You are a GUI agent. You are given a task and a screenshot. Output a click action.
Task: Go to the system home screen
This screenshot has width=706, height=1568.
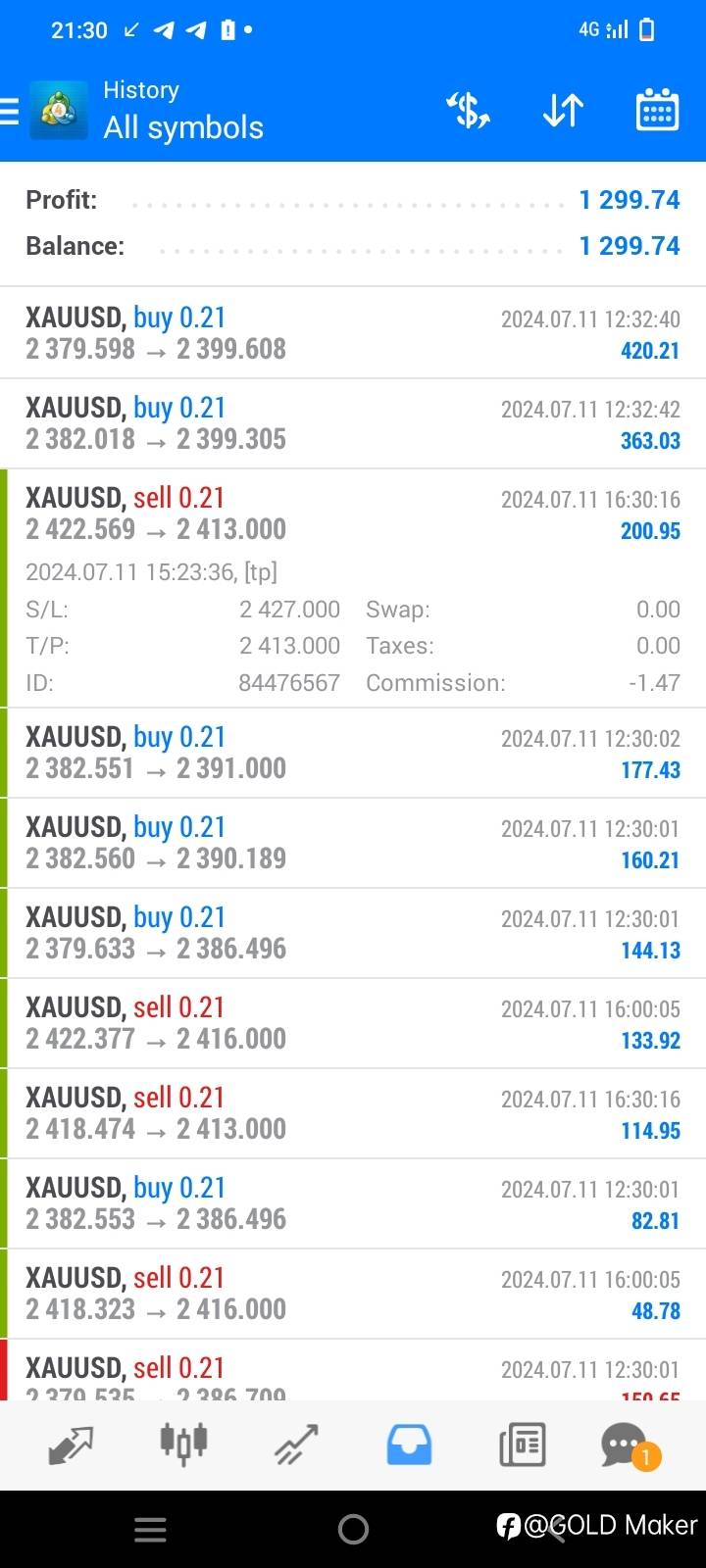click(x=353, y=1529)
